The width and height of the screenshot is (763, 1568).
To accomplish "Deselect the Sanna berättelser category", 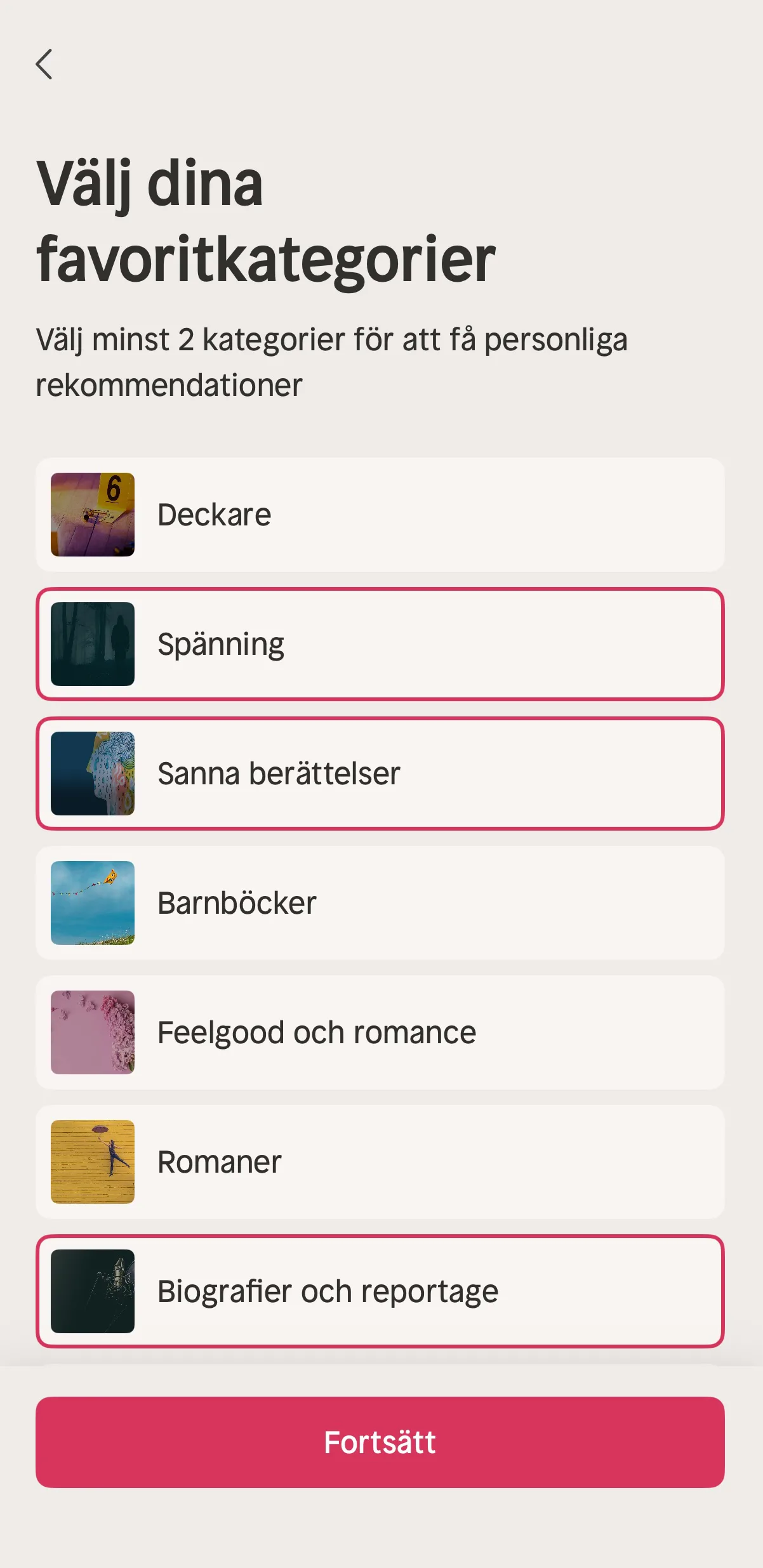I will click(x=381, y=774).
